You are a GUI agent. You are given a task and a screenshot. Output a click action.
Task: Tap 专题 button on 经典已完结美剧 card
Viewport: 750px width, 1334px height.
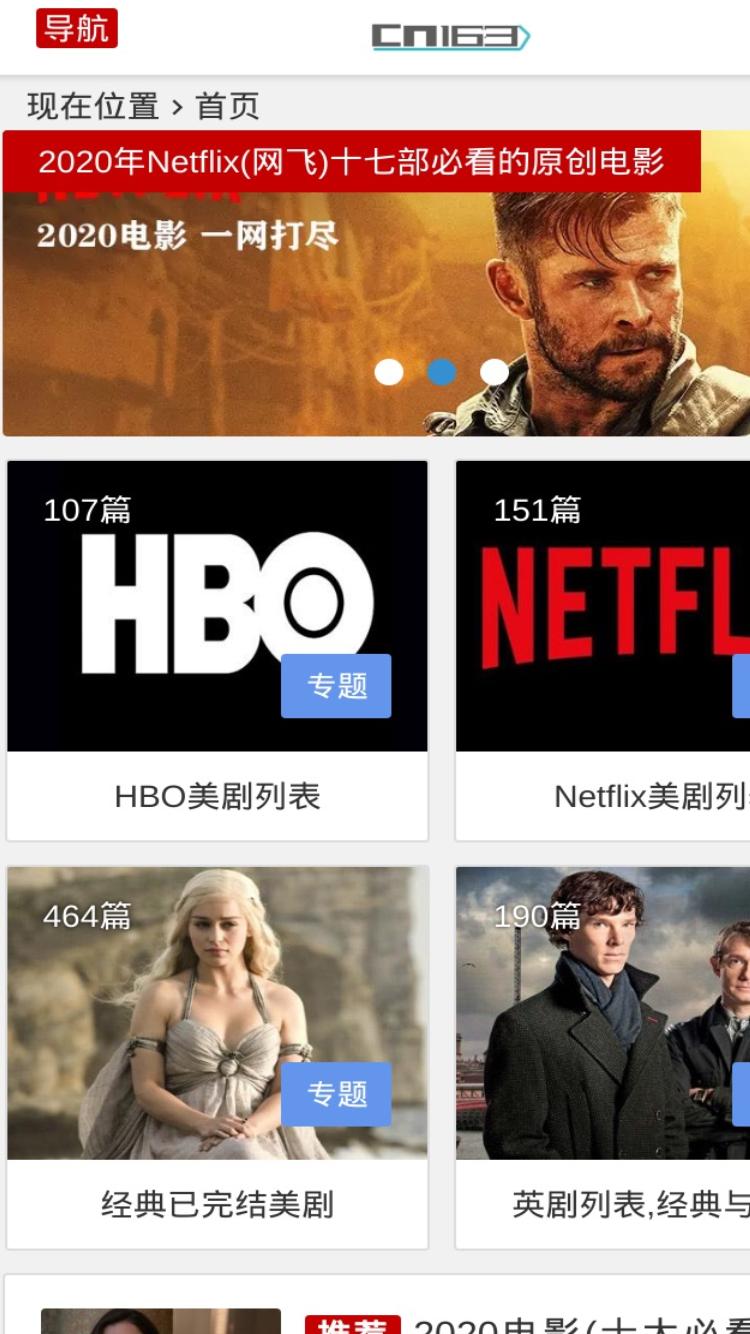pyautogui.click(x=336, y=1094)
